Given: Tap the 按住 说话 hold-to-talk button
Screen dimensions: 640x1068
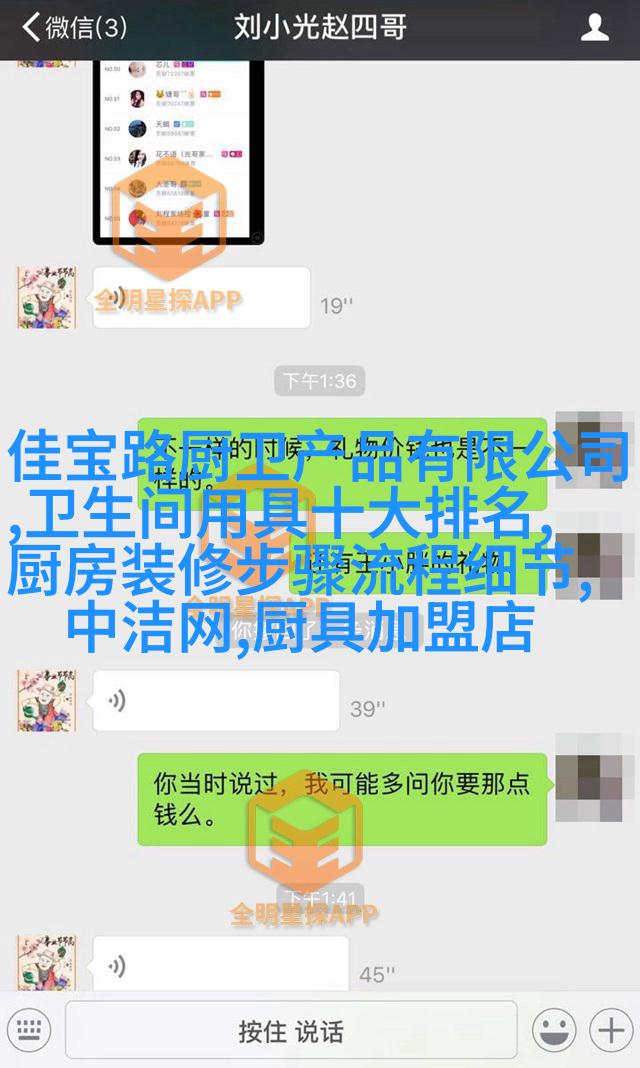Looking at the screenshot, I should tap(291, 1030).
